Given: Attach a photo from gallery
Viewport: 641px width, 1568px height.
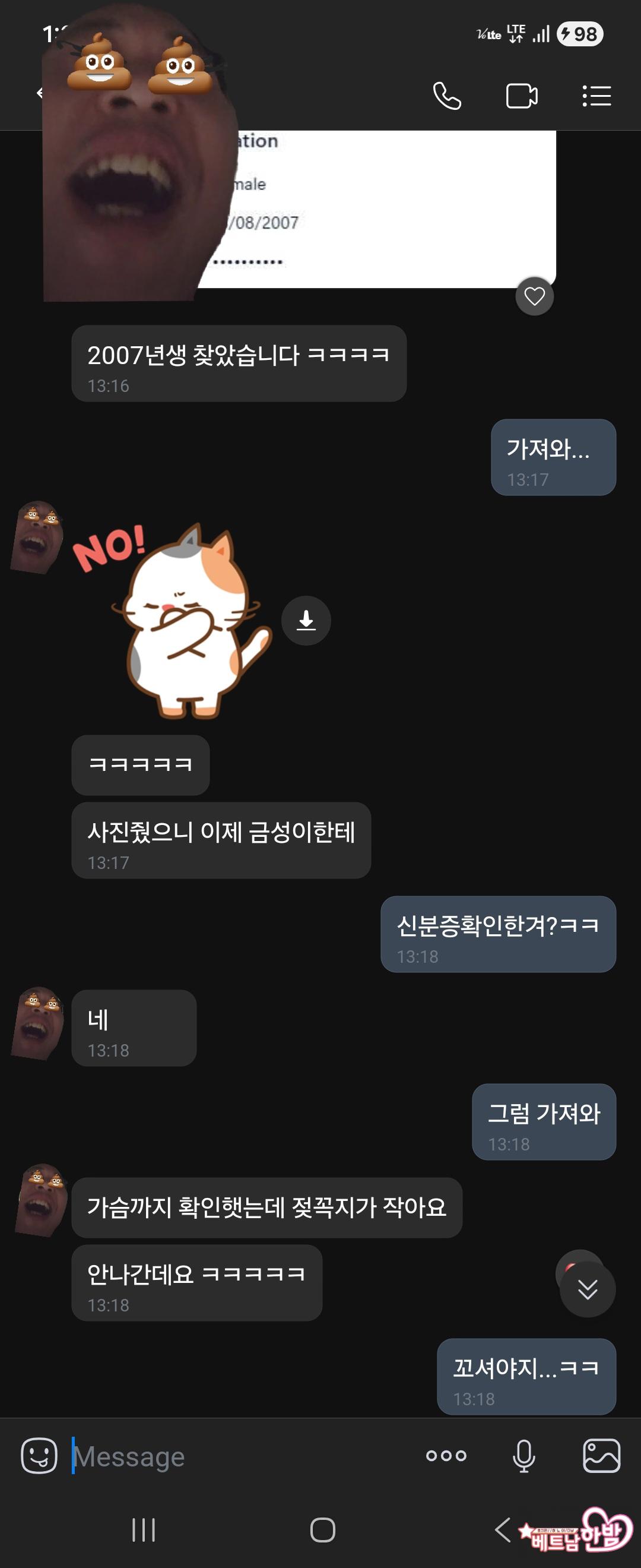Looking at the screenshot, I should pyautogui.click(x=601, y=1455).
